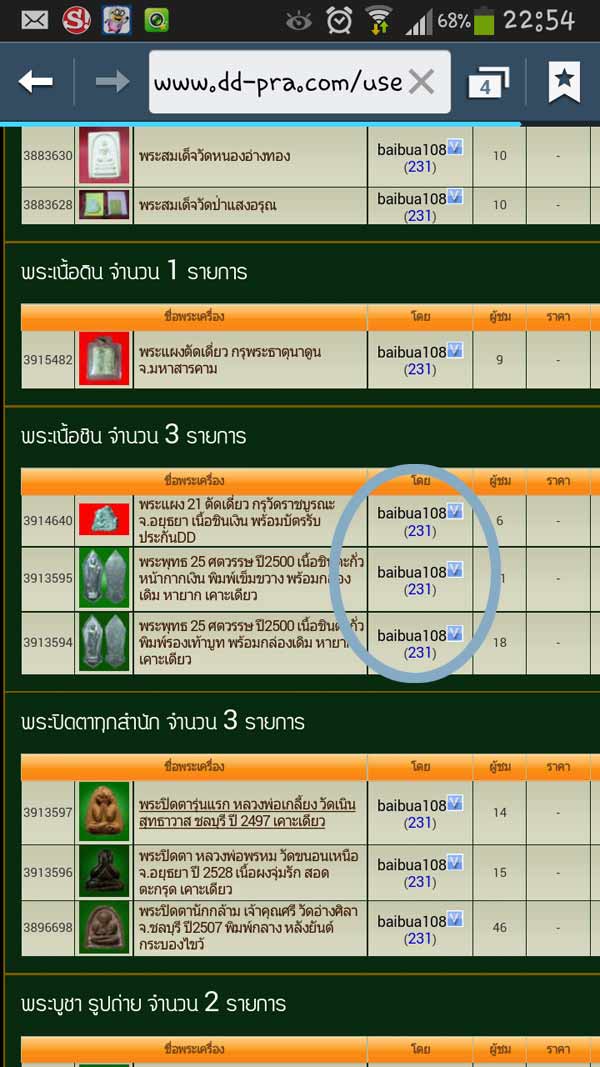
Task: Tap thumbnail image of item 3914640
Action: [x=104, y=520]
